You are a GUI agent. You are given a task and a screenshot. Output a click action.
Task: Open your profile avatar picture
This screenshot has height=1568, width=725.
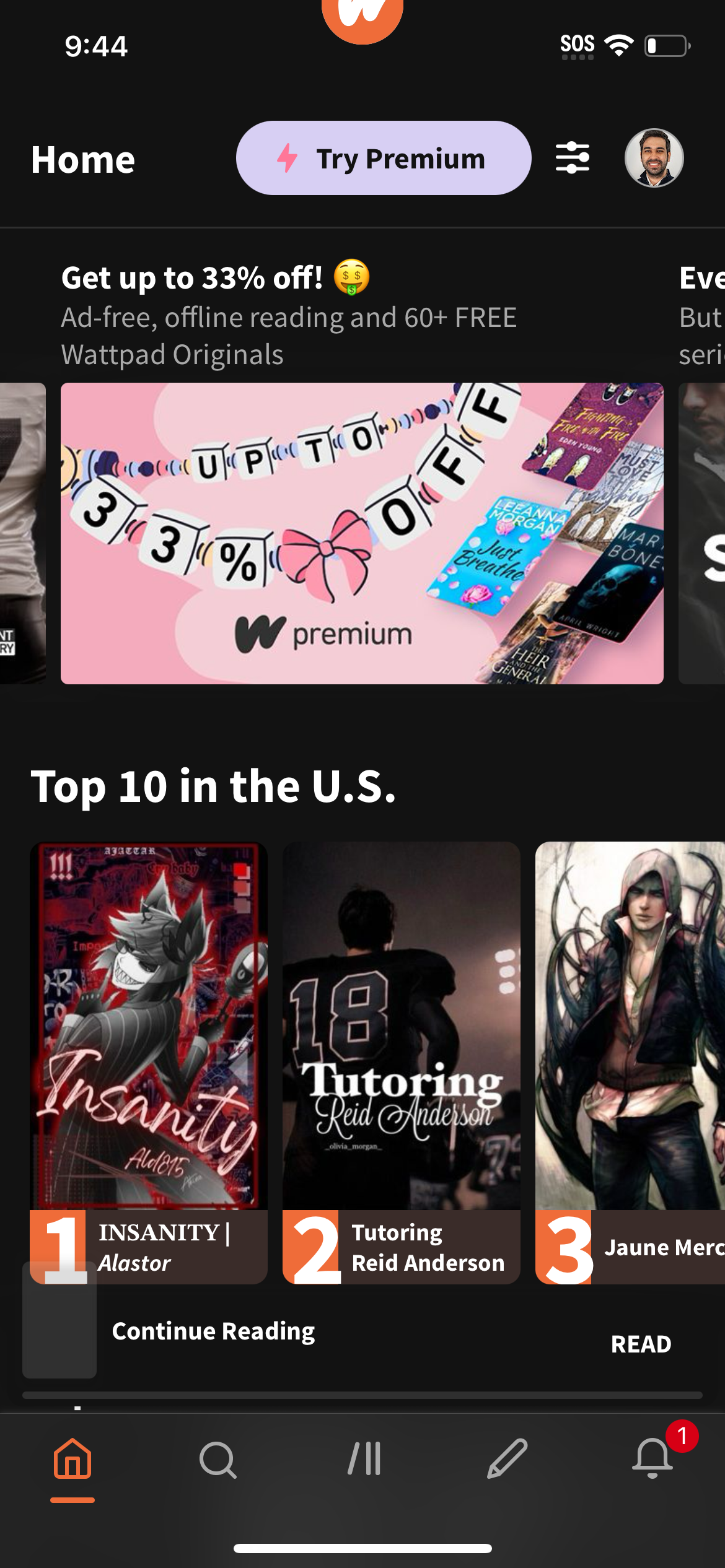point(653,159)
